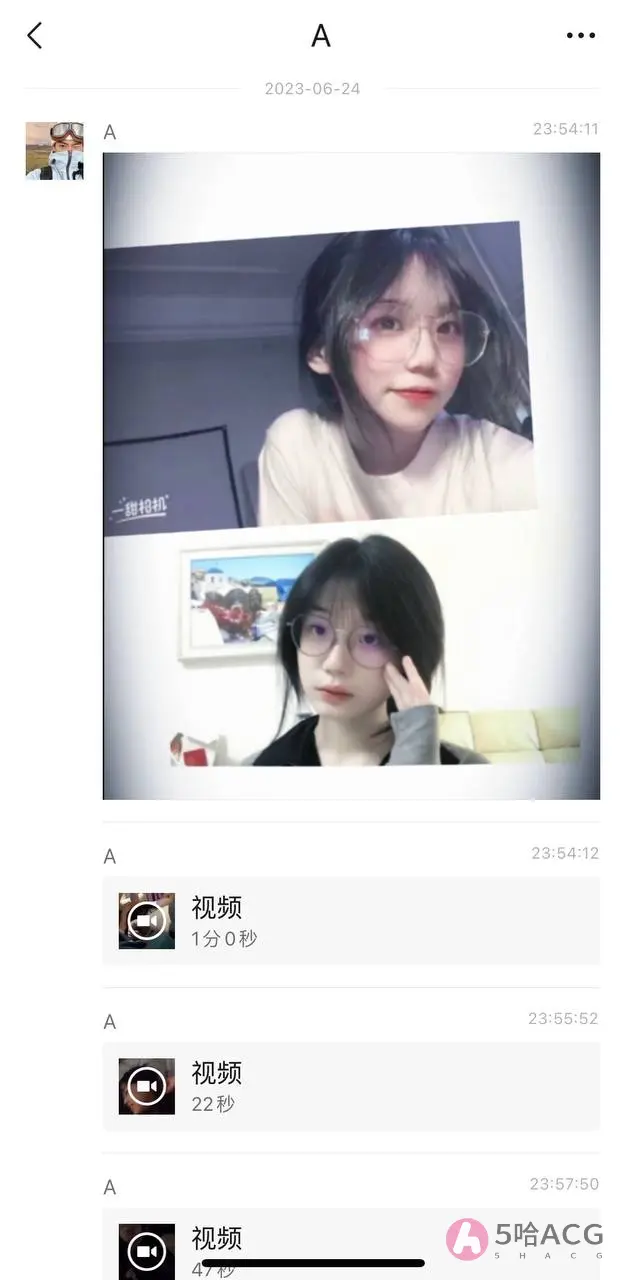This screenshot has width=626, height=1280.
Task: Open the sender's avatar beside the photo message
Action: click(x=54, y=151)
